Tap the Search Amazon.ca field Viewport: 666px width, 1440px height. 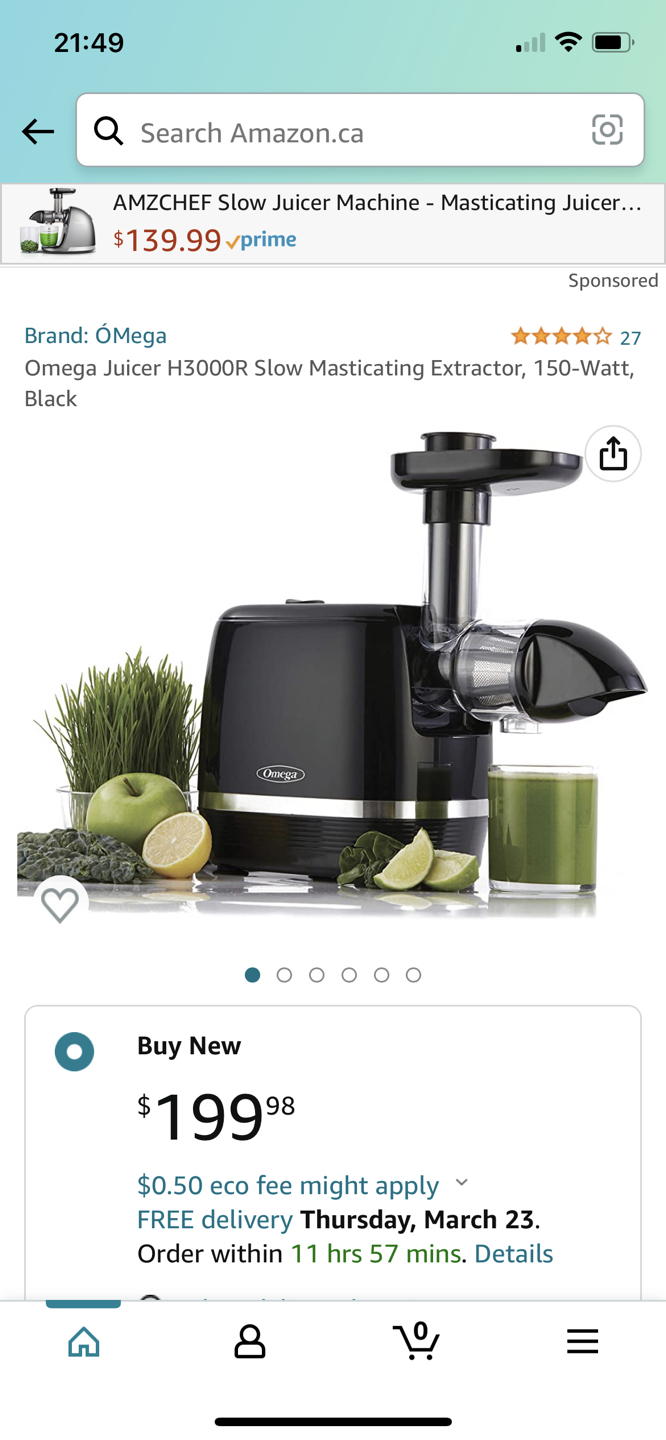point(340,132)
